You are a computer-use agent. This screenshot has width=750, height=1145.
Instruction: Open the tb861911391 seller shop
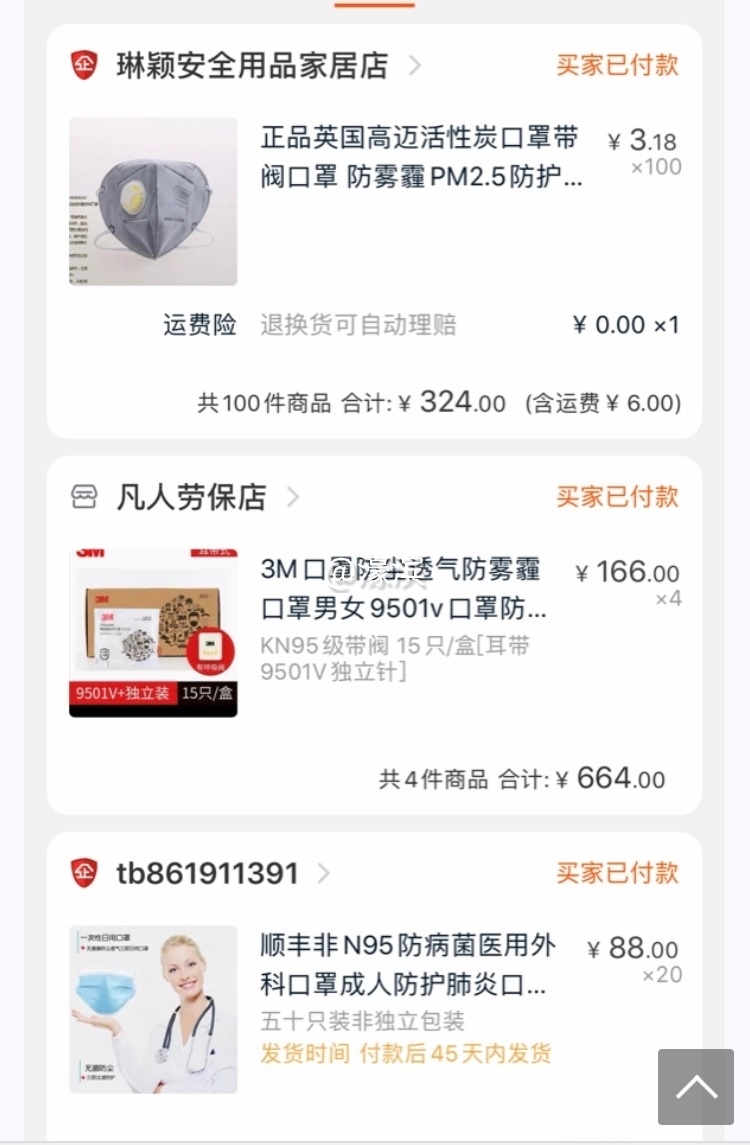click(207, 873)
